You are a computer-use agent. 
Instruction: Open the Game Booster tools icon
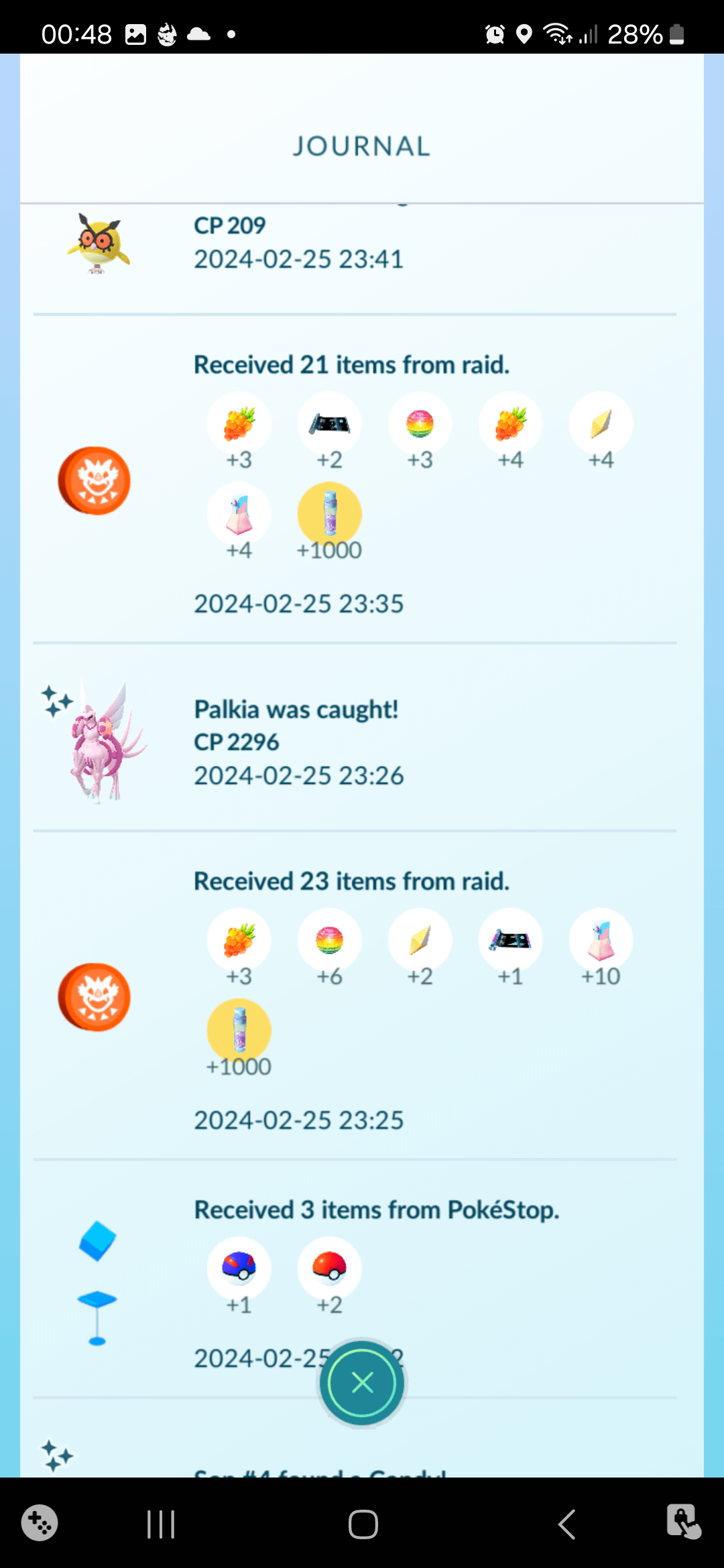coord(40,1523)
